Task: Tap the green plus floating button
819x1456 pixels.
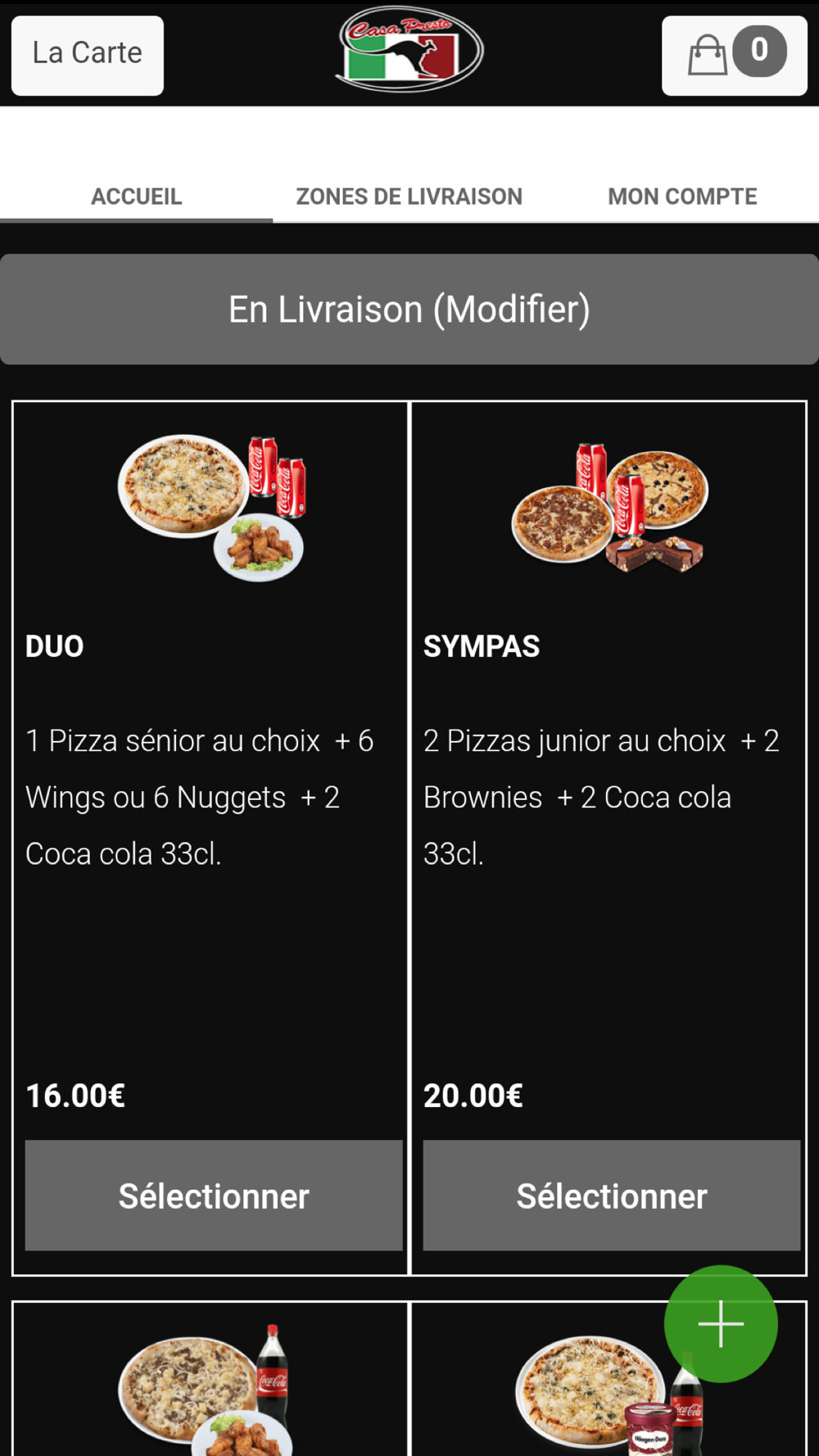Action: (721, 1323)
